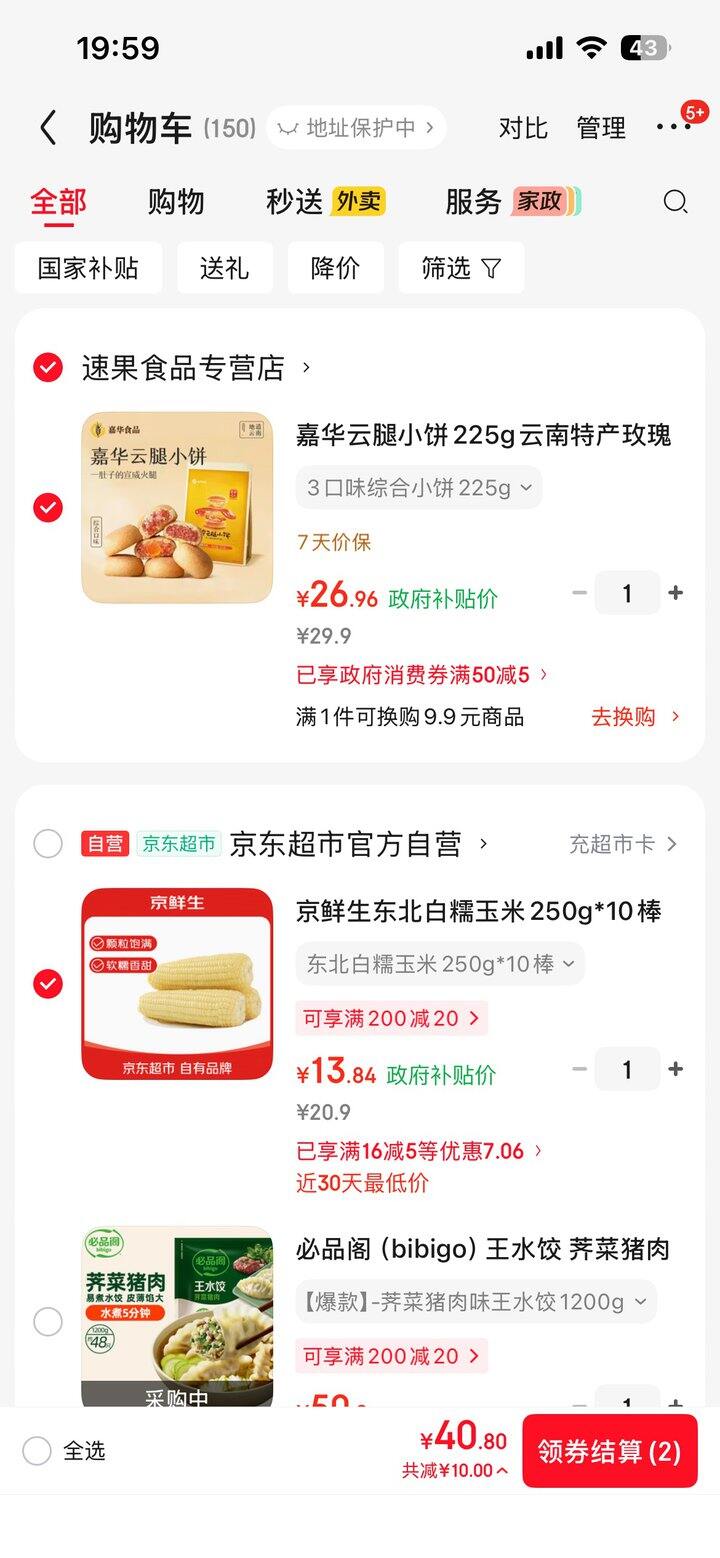Select the 必品阁 王水饺 item checkbox

48,1322
